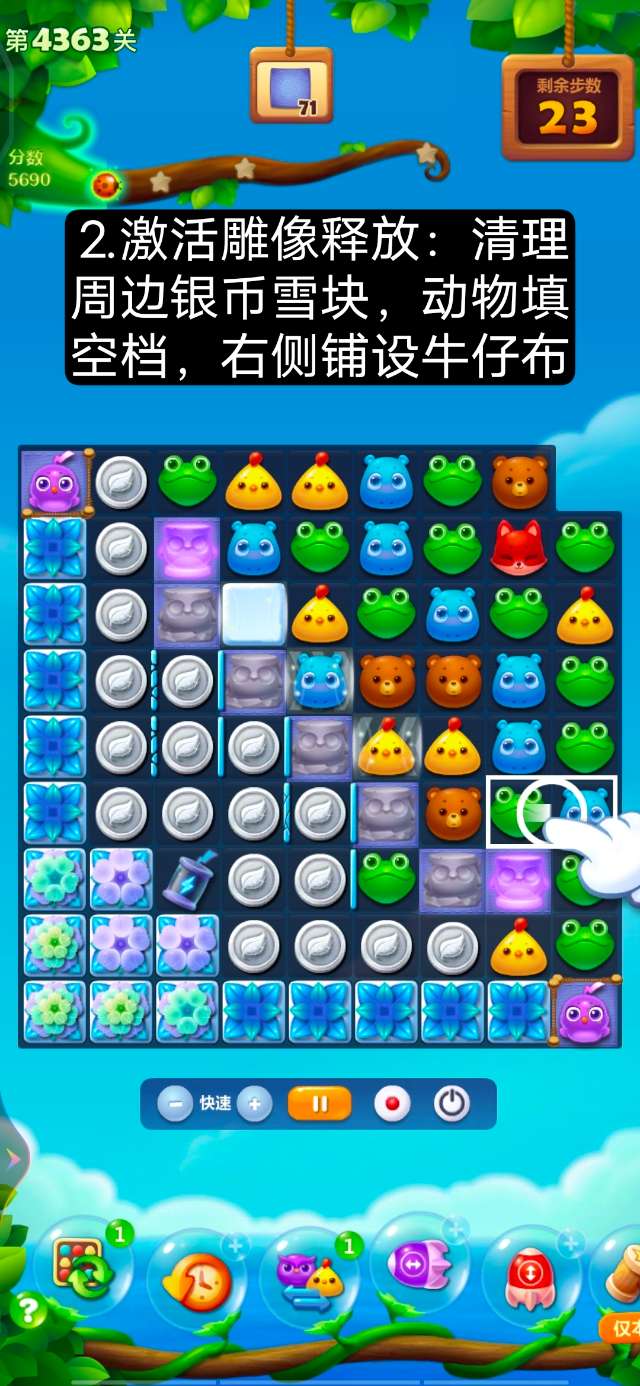Image resolution: width=640 pixels, height=1386 pixels.
Task: Tap the power button to exit
Action: pyautogui.click(x=452, y=1104)
